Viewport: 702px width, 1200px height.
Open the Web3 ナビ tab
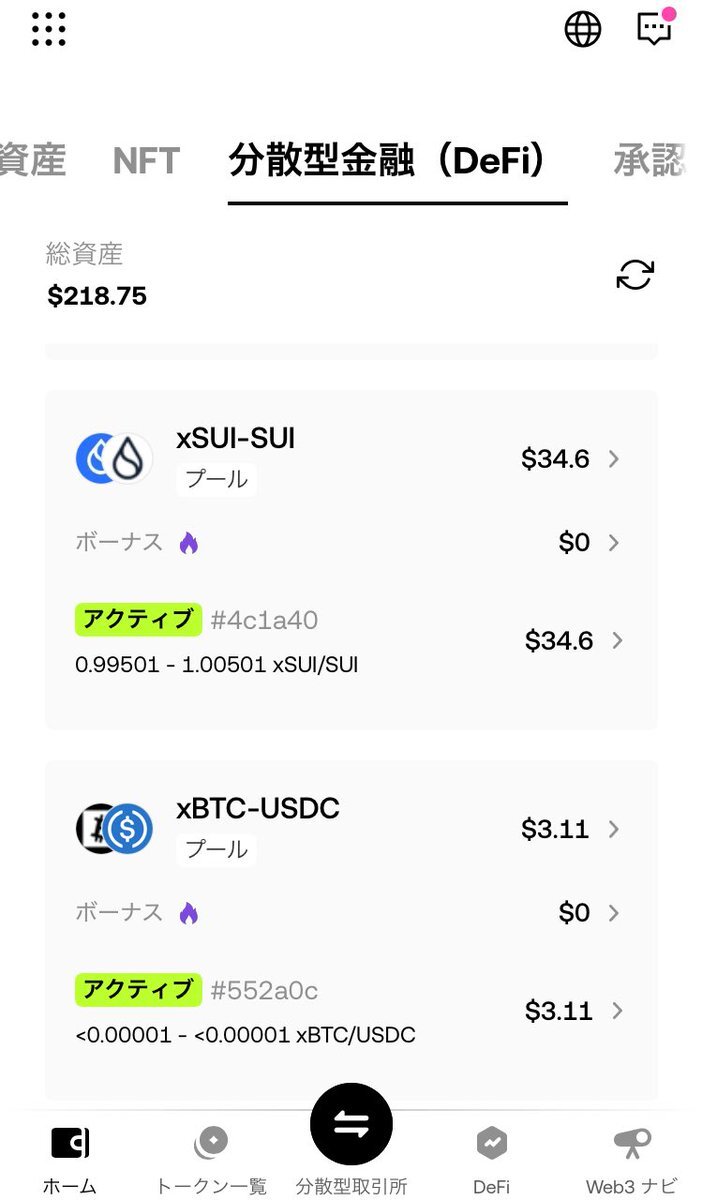click(x=632, y=1160)
